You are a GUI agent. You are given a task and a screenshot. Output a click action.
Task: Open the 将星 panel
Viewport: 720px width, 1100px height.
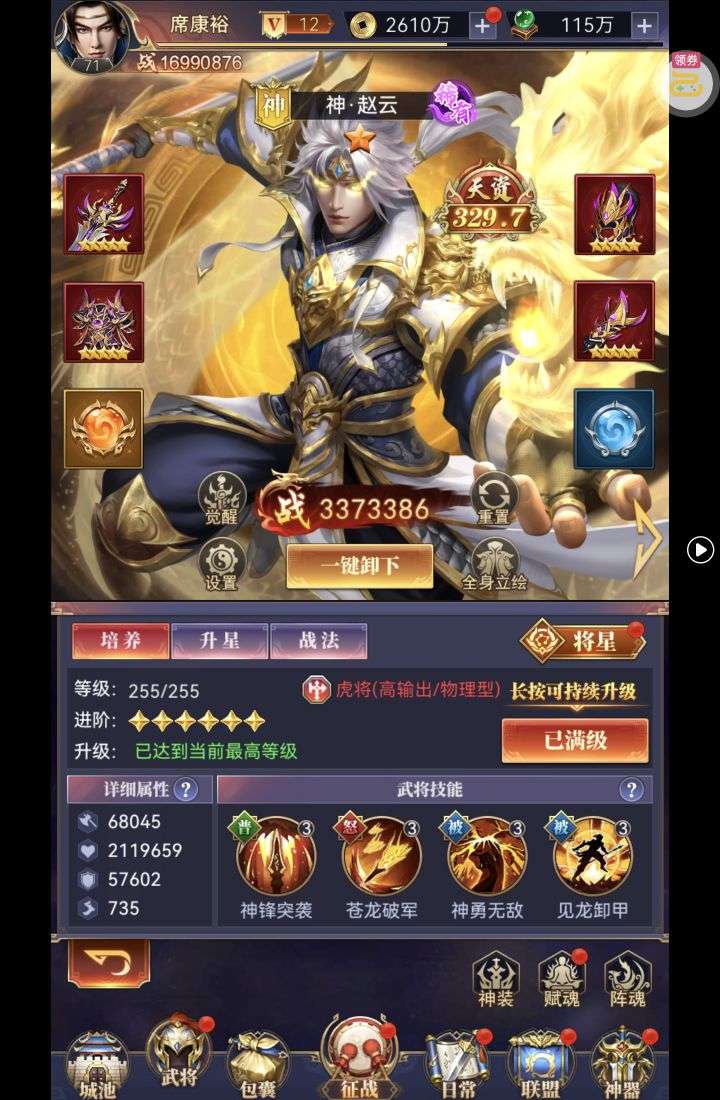tap(582, 642)
